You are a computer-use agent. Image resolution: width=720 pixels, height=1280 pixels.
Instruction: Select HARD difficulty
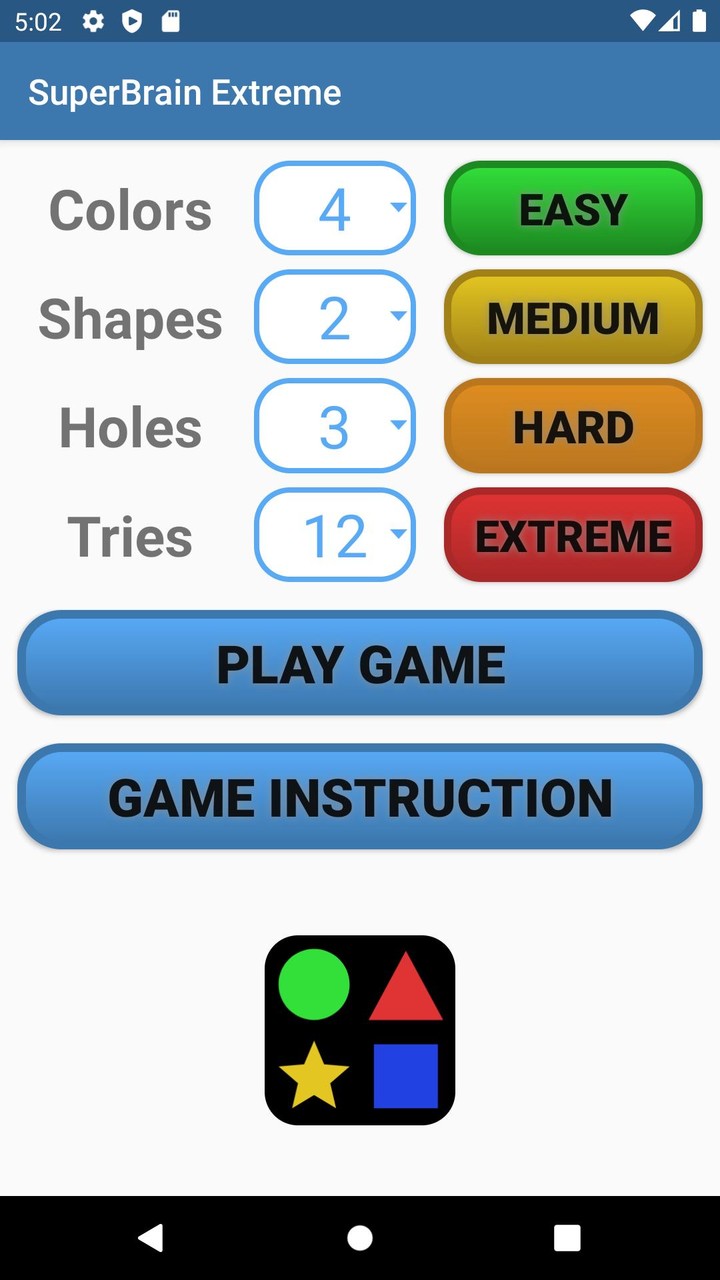coord(572,426)
